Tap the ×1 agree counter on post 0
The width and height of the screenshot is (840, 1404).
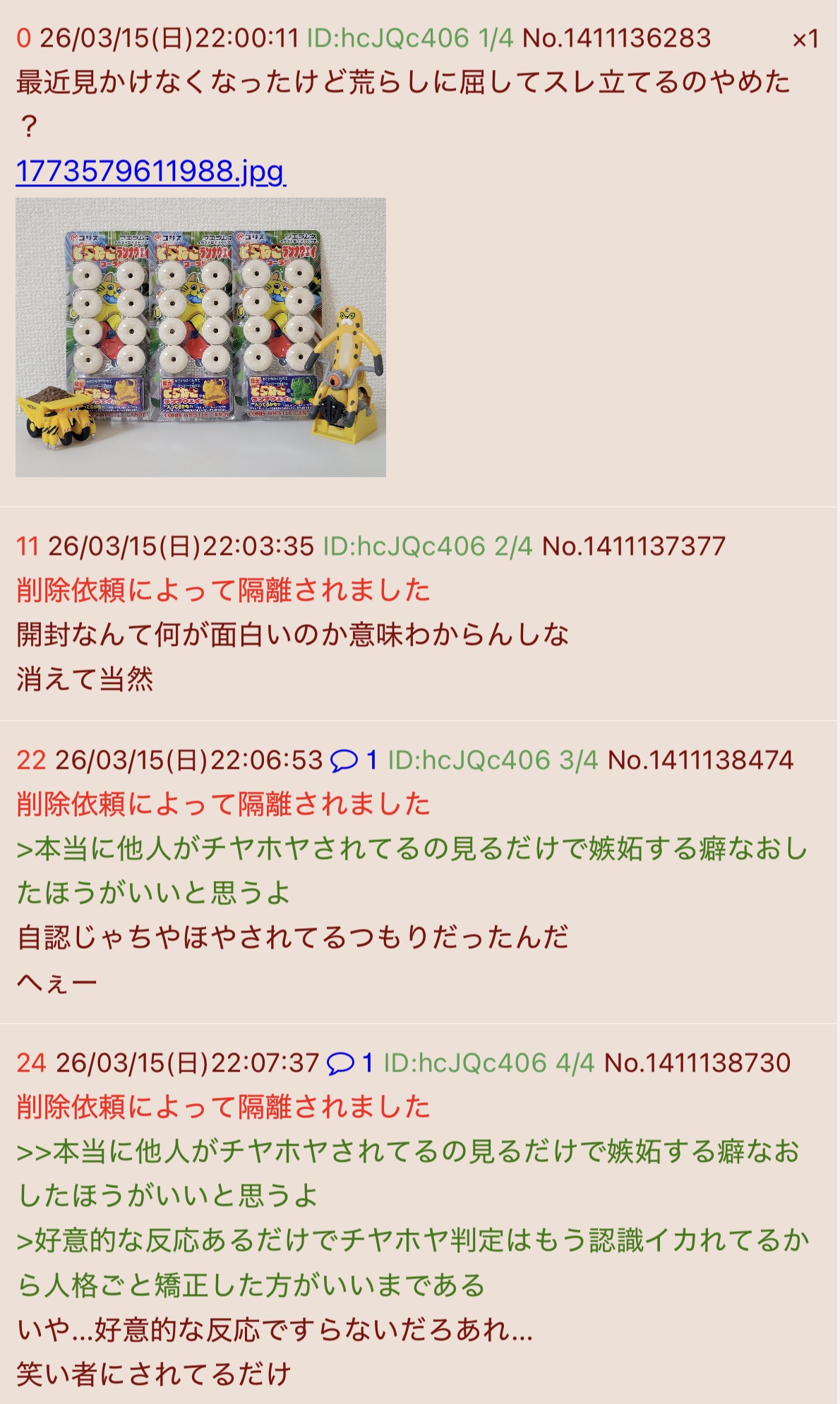[x=805, y=40]
